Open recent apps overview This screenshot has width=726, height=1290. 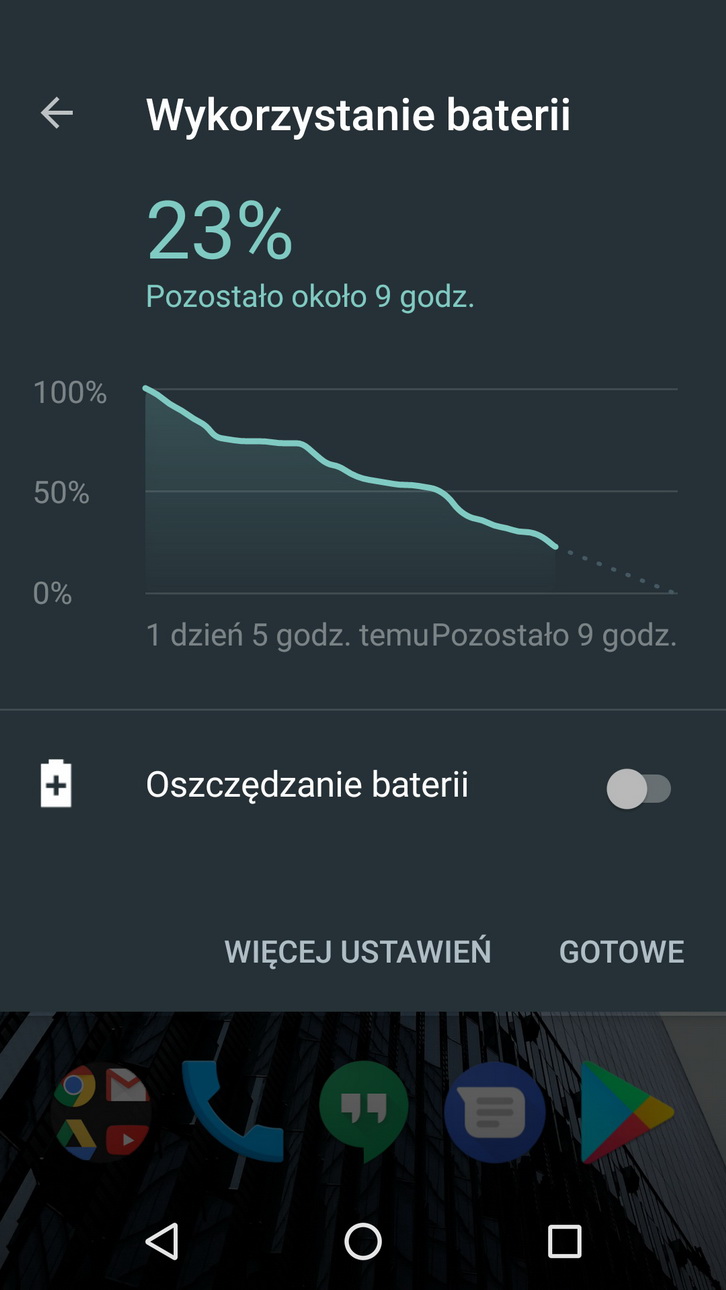tap(564, 1241)
